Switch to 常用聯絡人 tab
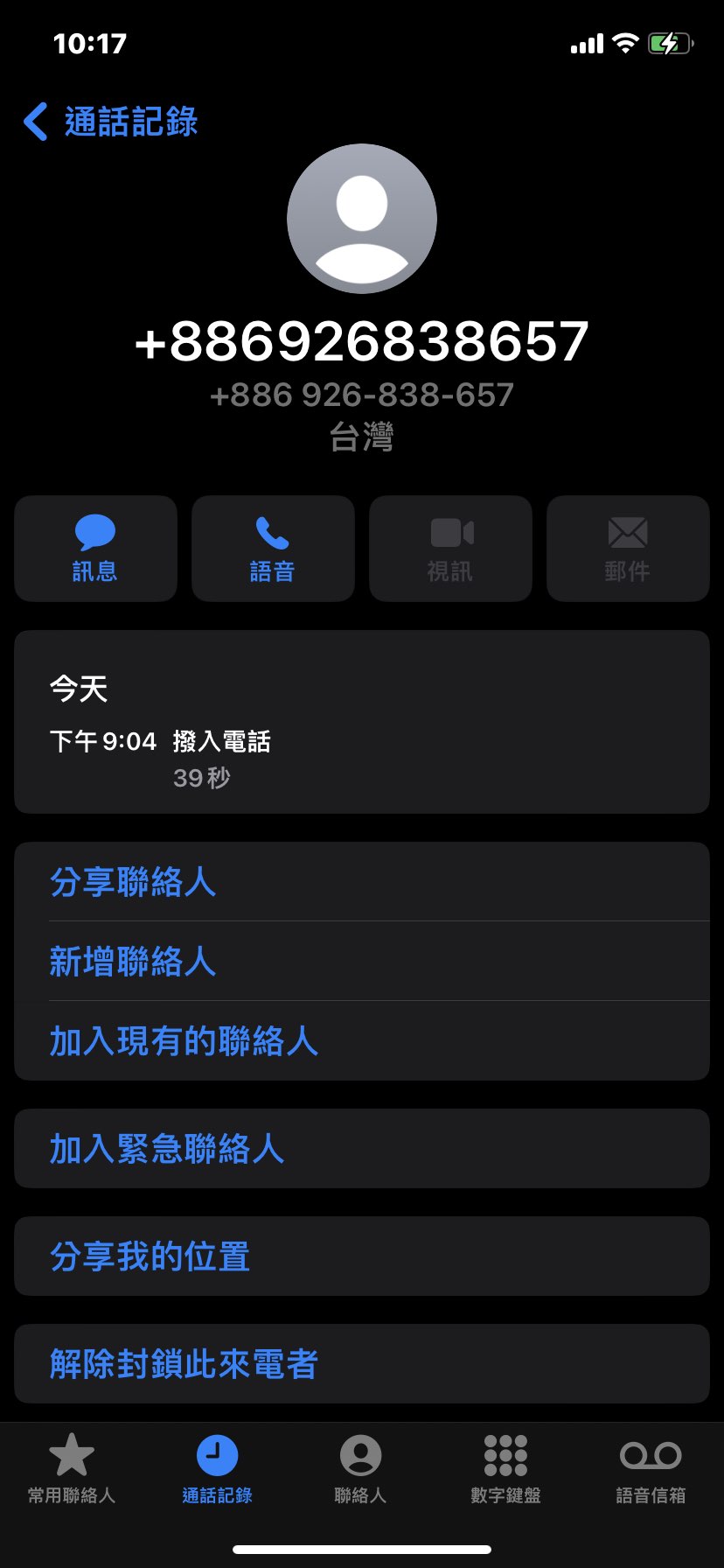Viewport: 724px width, 1568px height. 72,1469
